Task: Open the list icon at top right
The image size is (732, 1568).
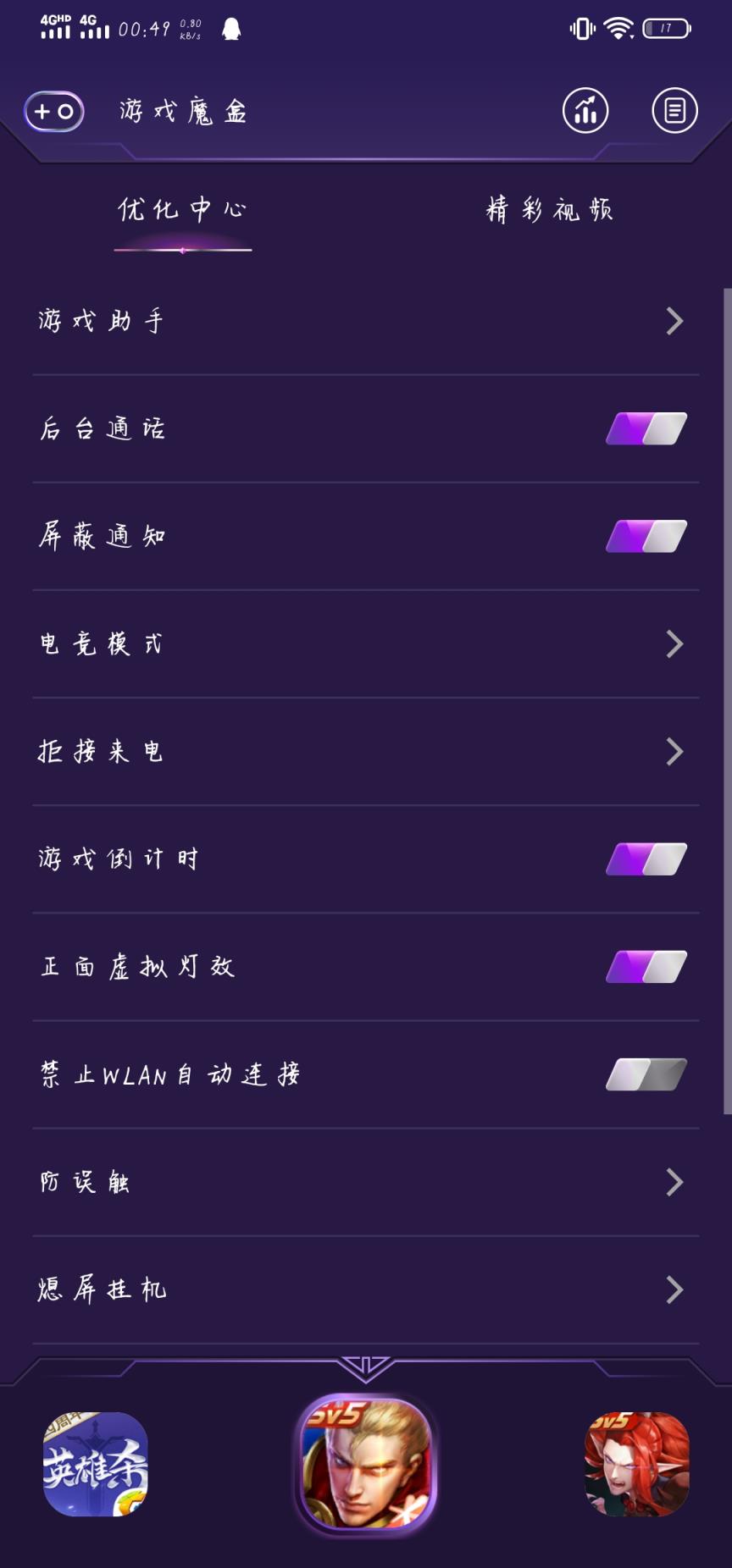Action: tap(674, 110)
